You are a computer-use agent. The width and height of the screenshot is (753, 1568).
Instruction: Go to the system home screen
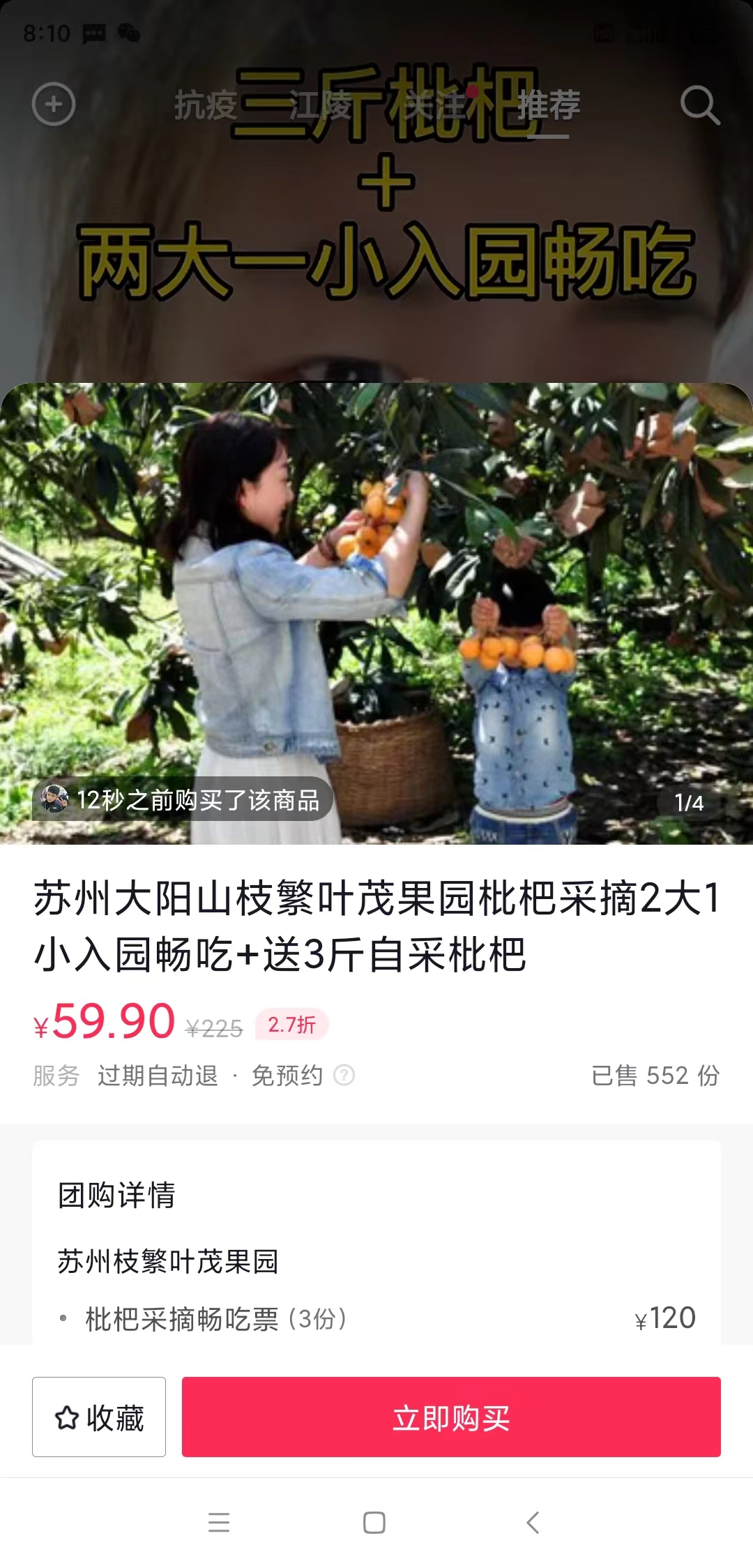tap(374, 1522)
